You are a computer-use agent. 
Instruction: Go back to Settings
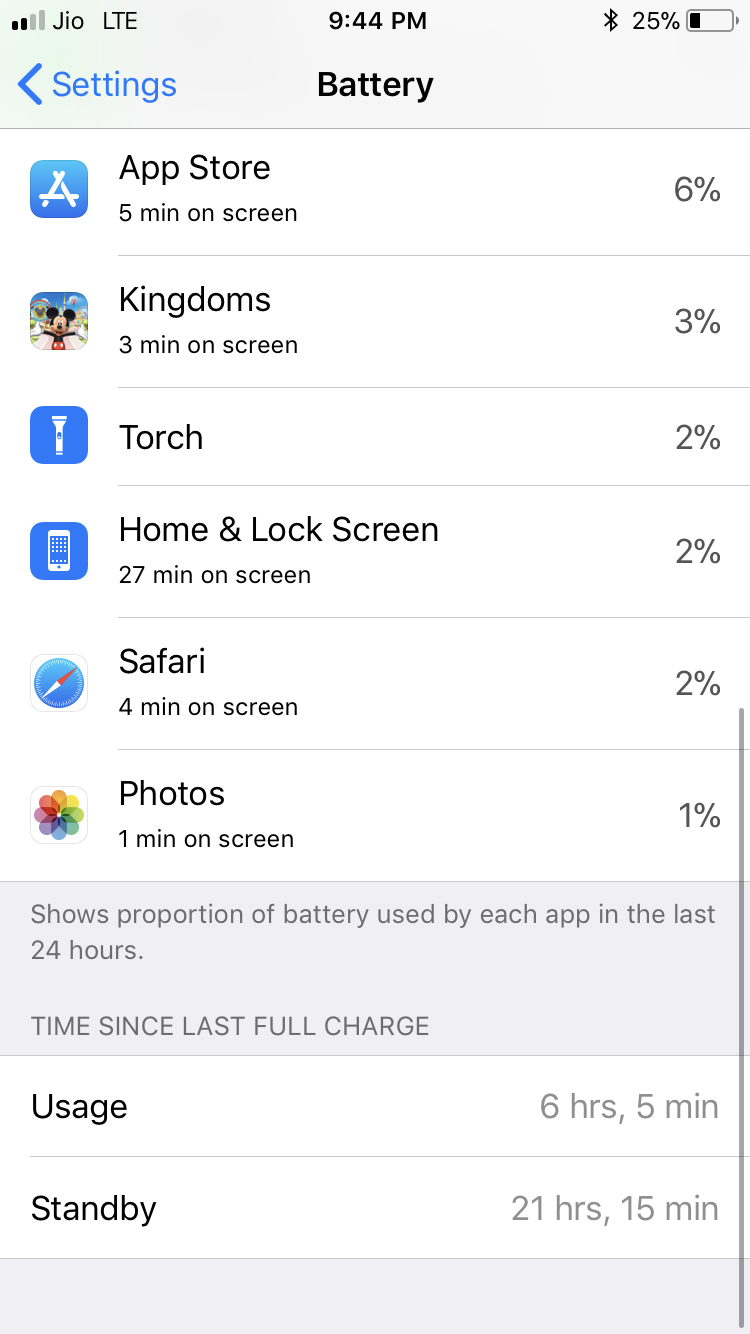point(97,85)
